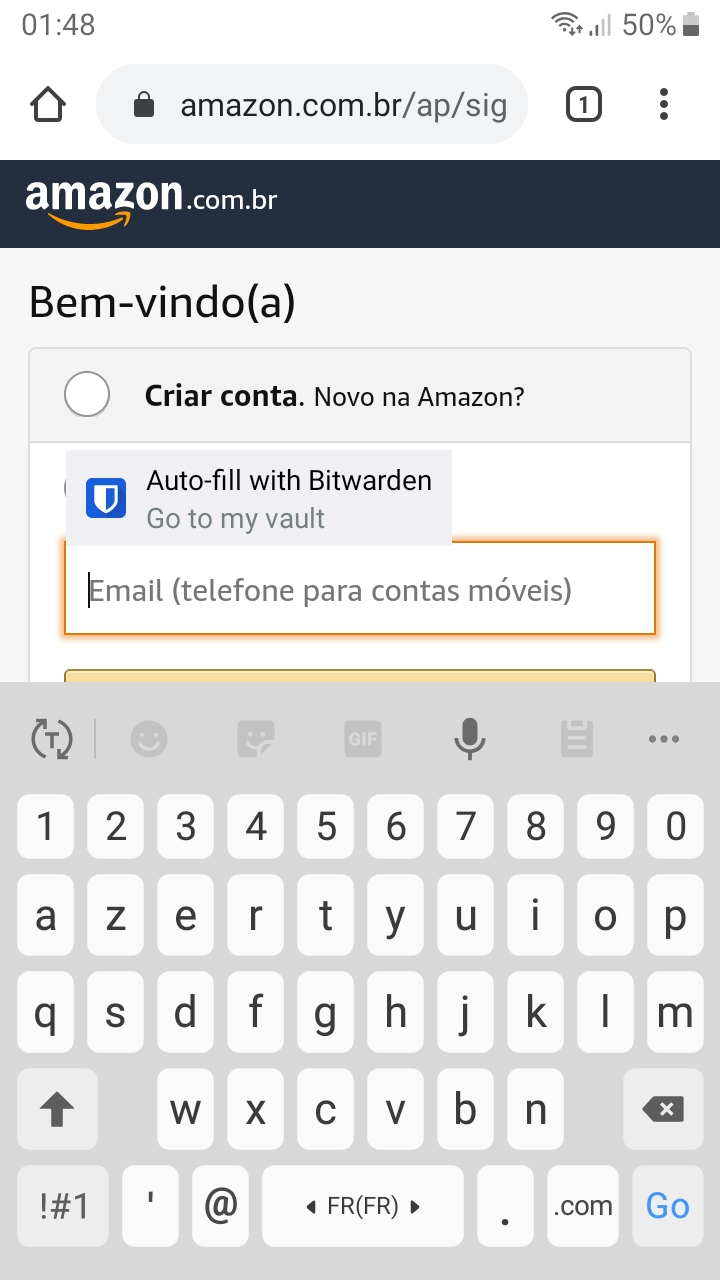Open the keyboard sticker panel
Image resolution: width=720 pixels, height=1280 pixels.
pos(256,740)
